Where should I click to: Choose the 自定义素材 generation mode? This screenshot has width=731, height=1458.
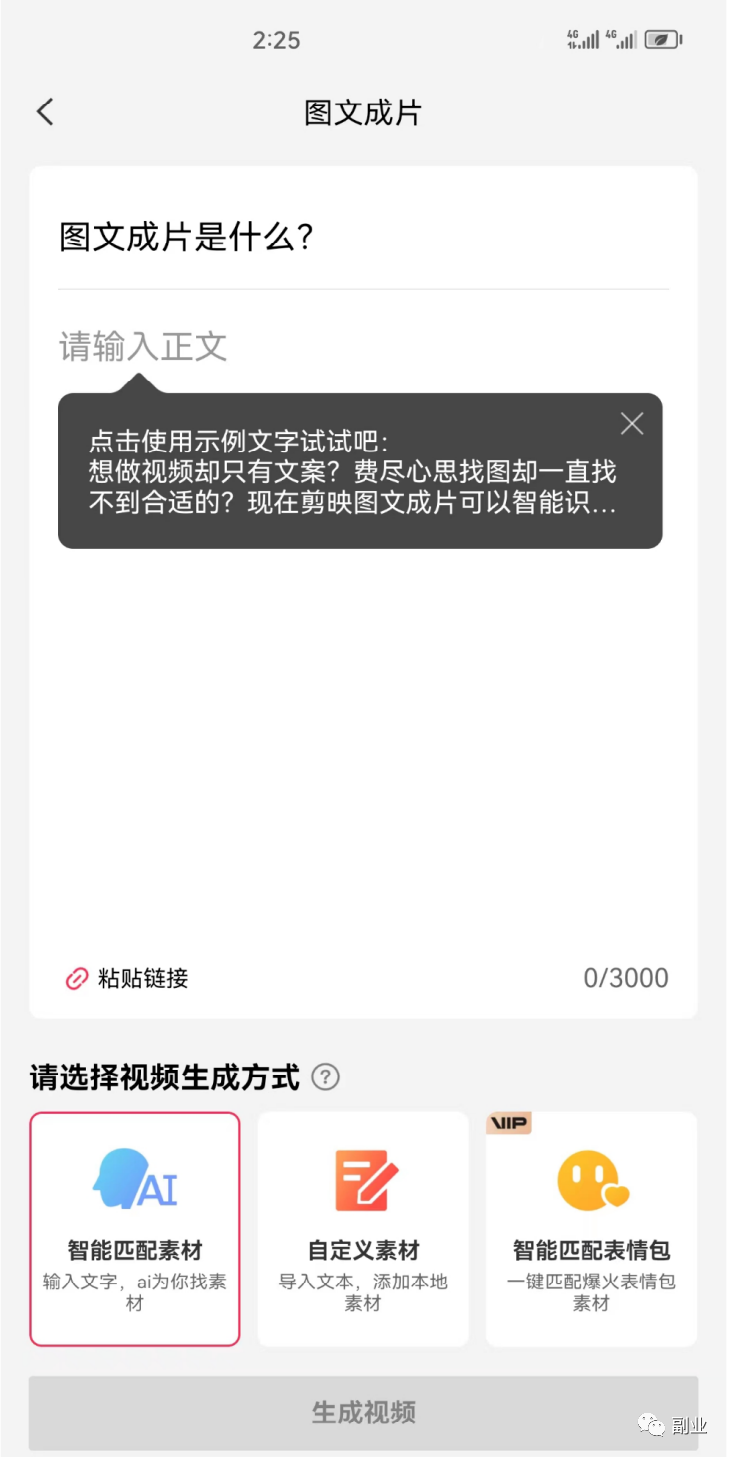coord(362,1227)
